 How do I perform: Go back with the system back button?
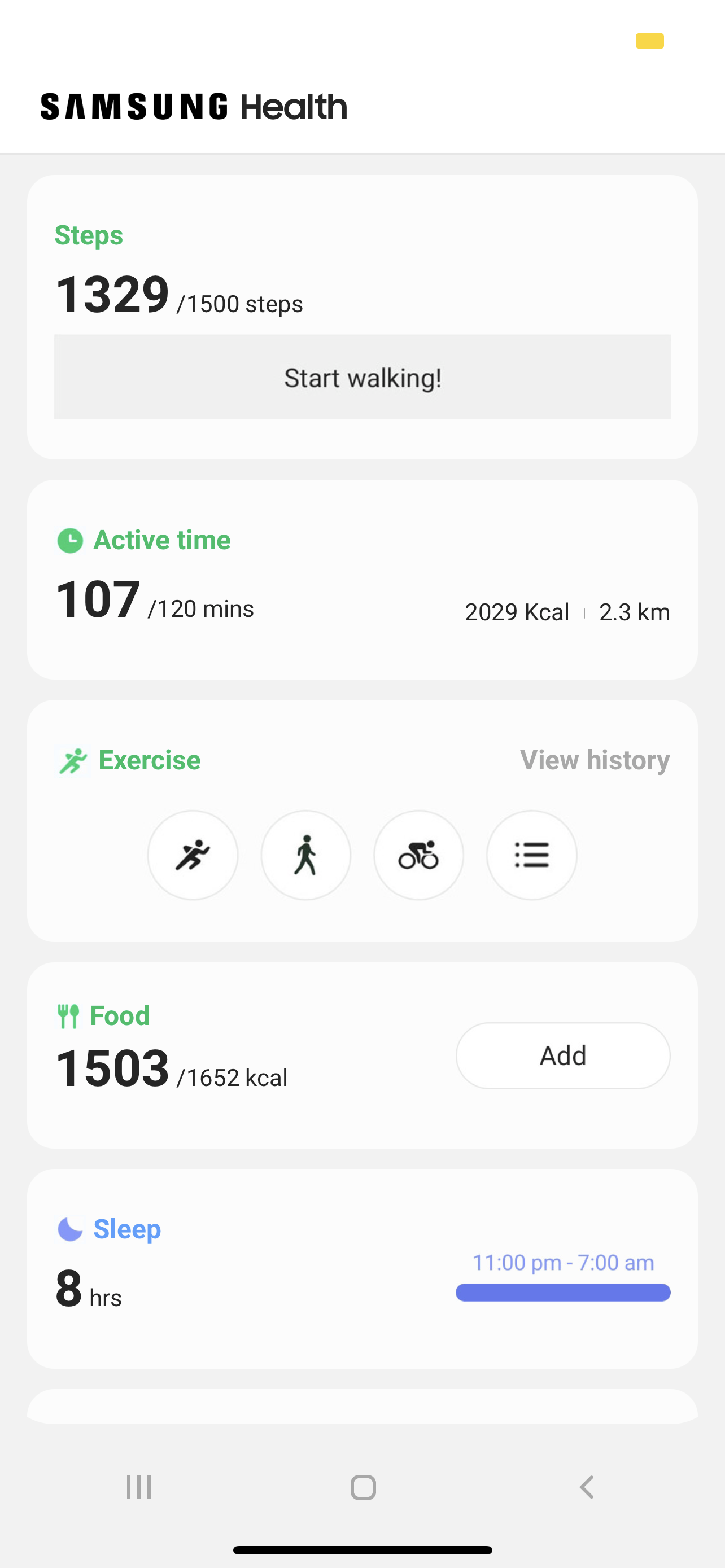click(x=586, y=1487)
